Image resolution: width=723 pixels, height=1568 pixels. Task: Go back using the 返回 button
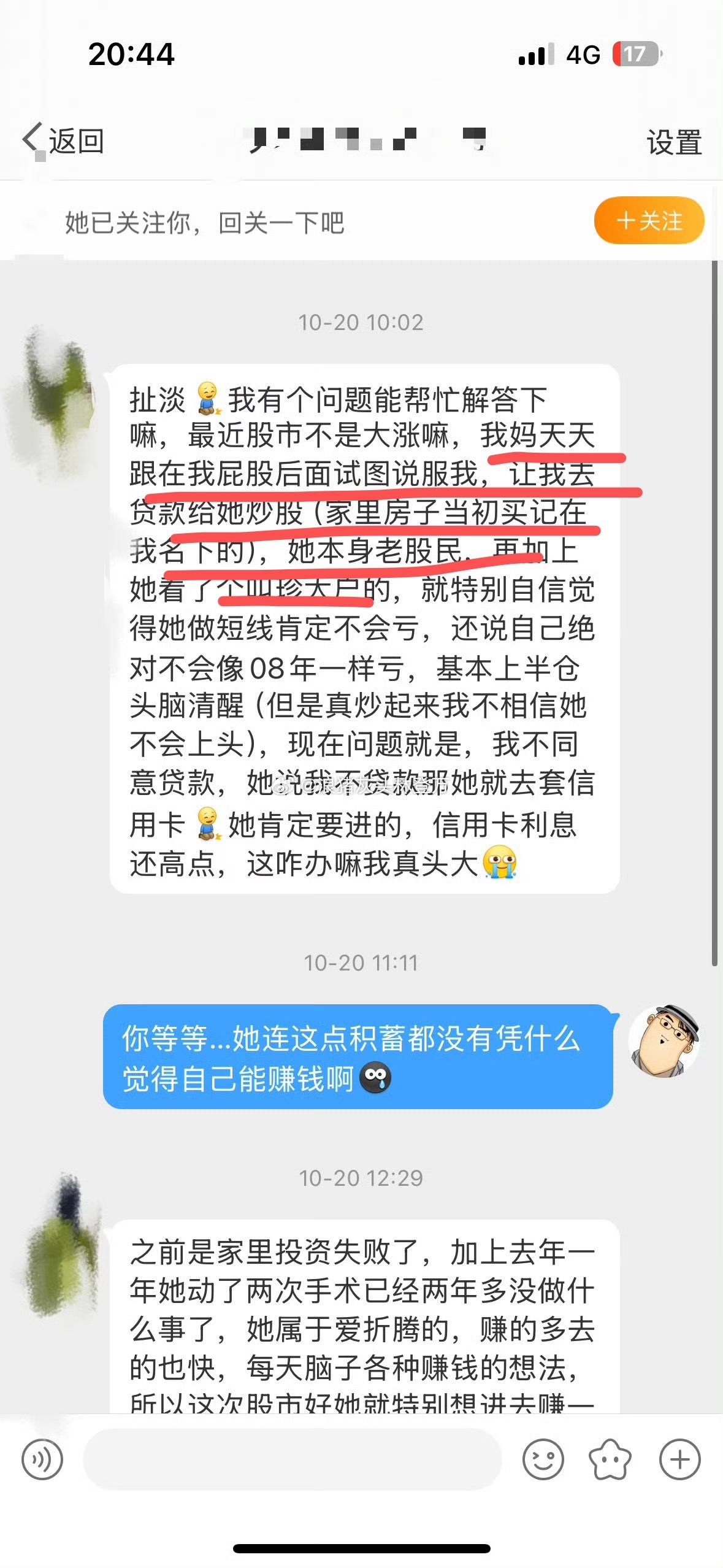[x=64, y=140]
